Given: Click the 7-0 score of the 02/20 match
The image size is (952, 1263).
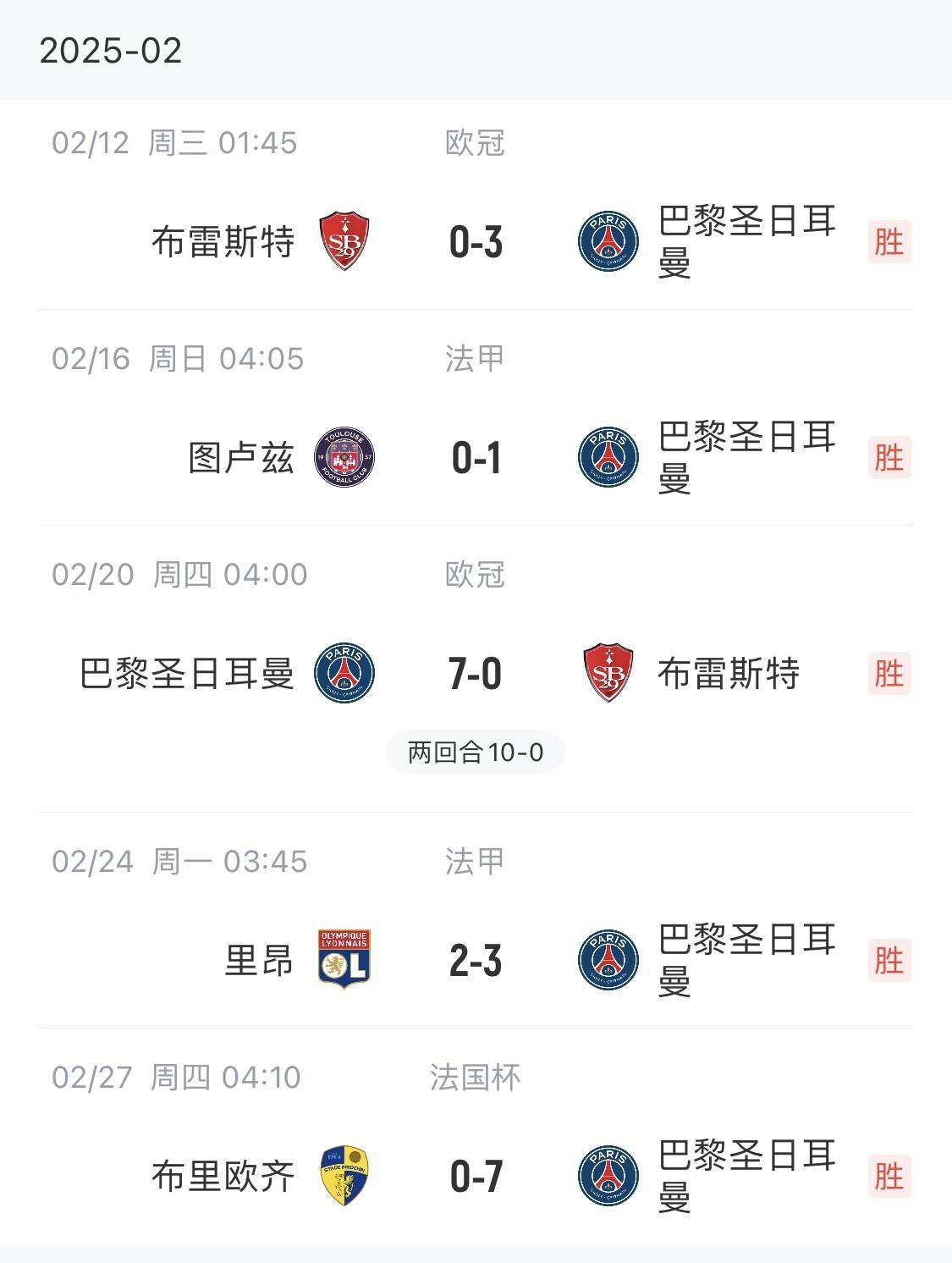Looking at the screenshot, I should pos(476,673).
